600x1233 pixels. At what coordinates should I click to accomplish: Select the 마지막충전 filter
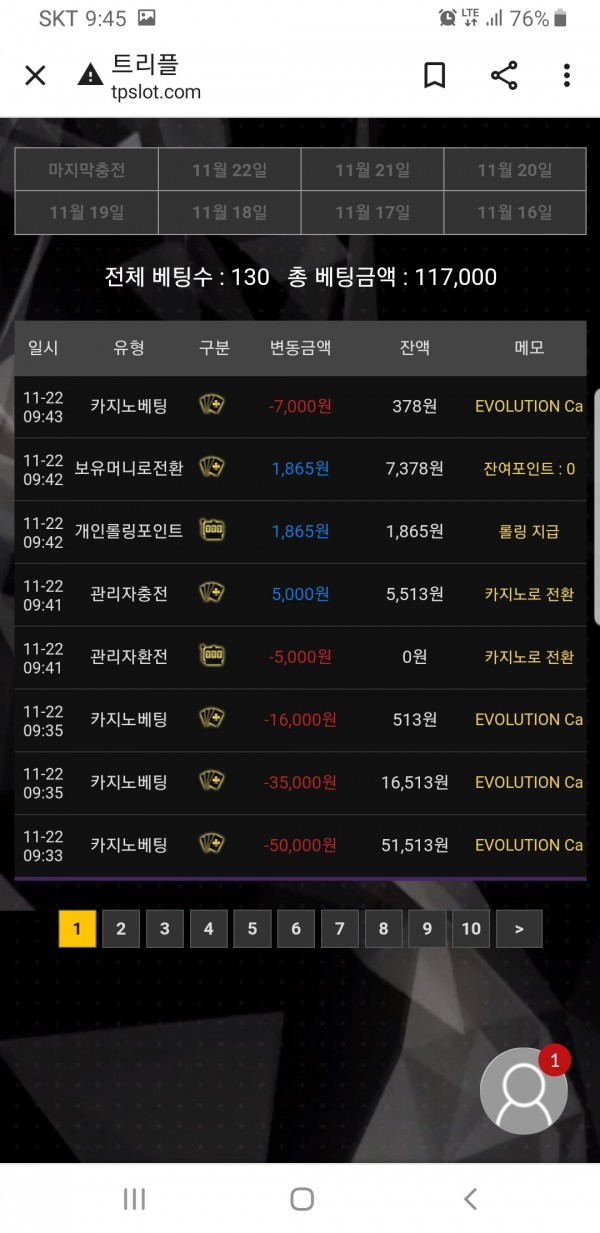click(87, 170)
